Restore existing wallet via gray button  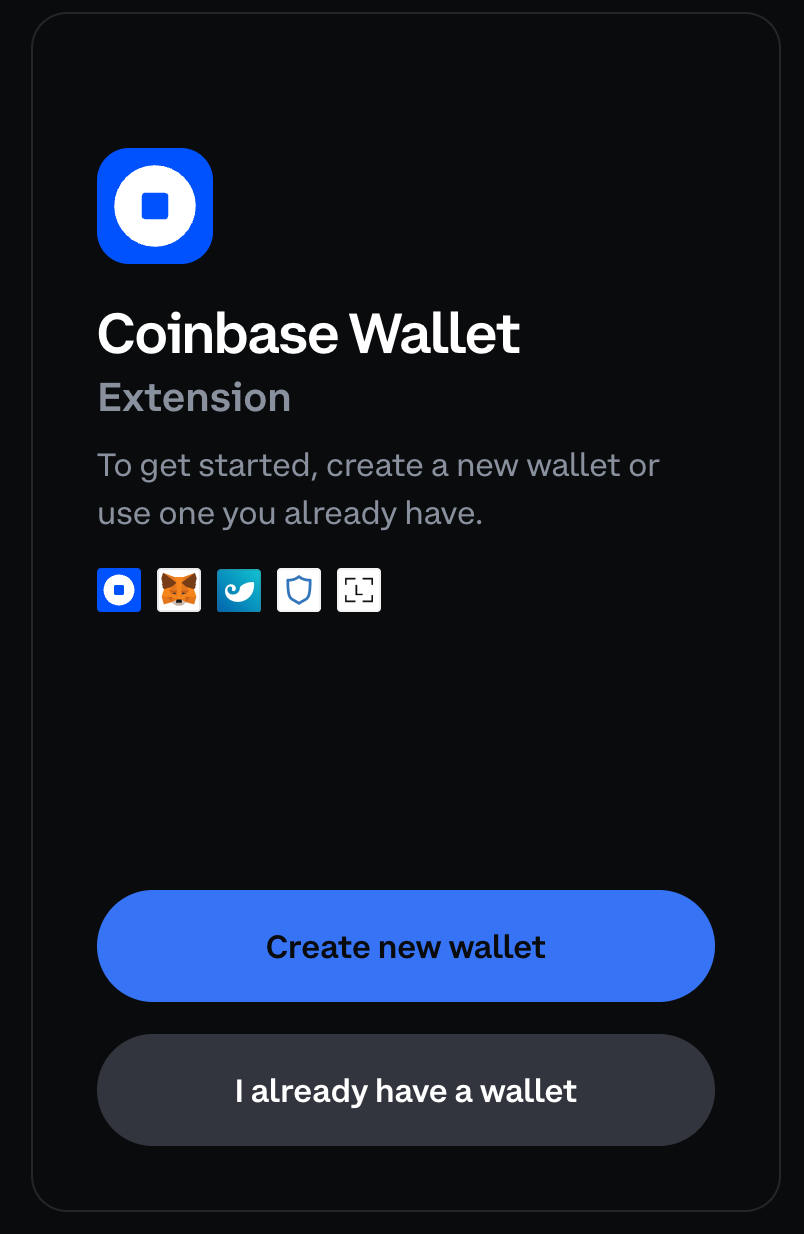(405, 1090)
